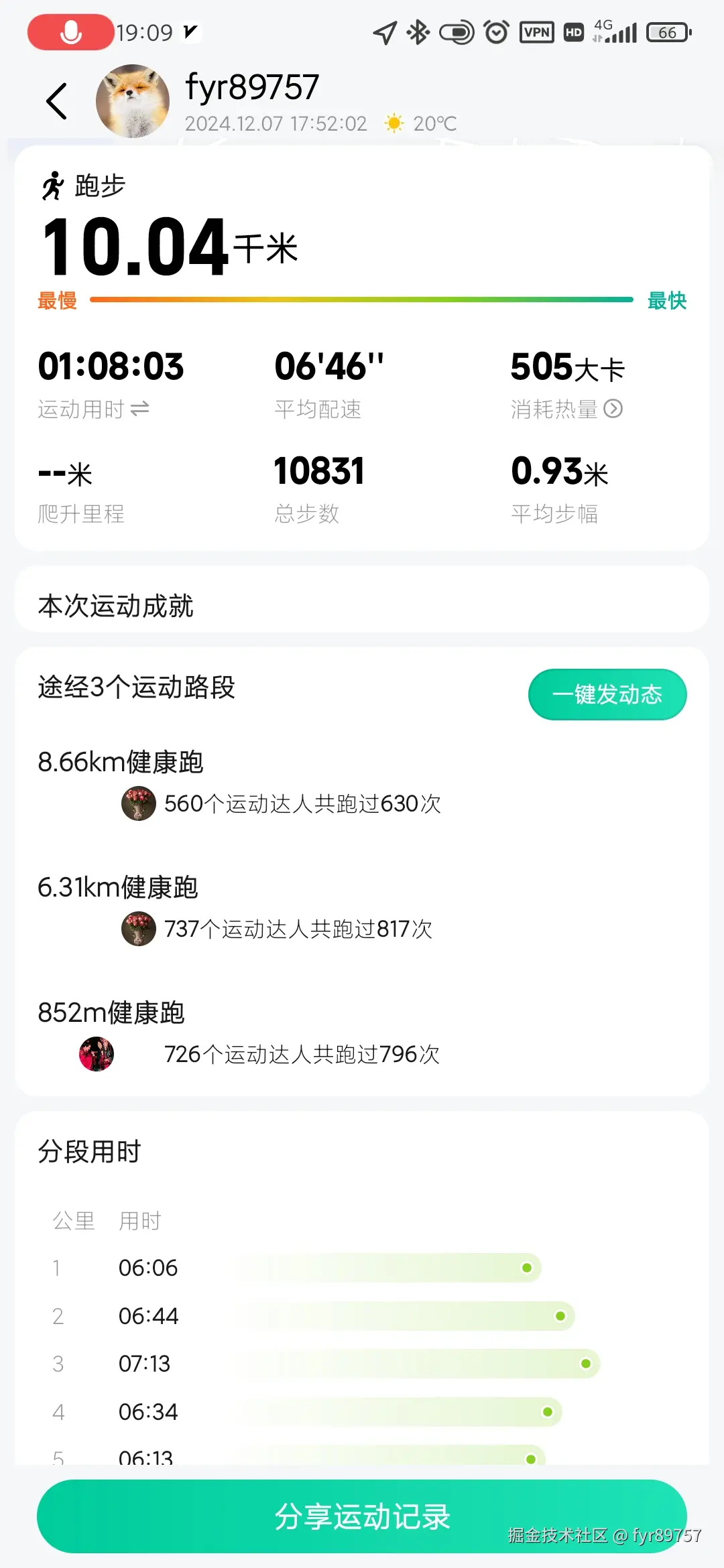
Task: Open the 6.31km健康跑 route segment
Action: [118, 888]
